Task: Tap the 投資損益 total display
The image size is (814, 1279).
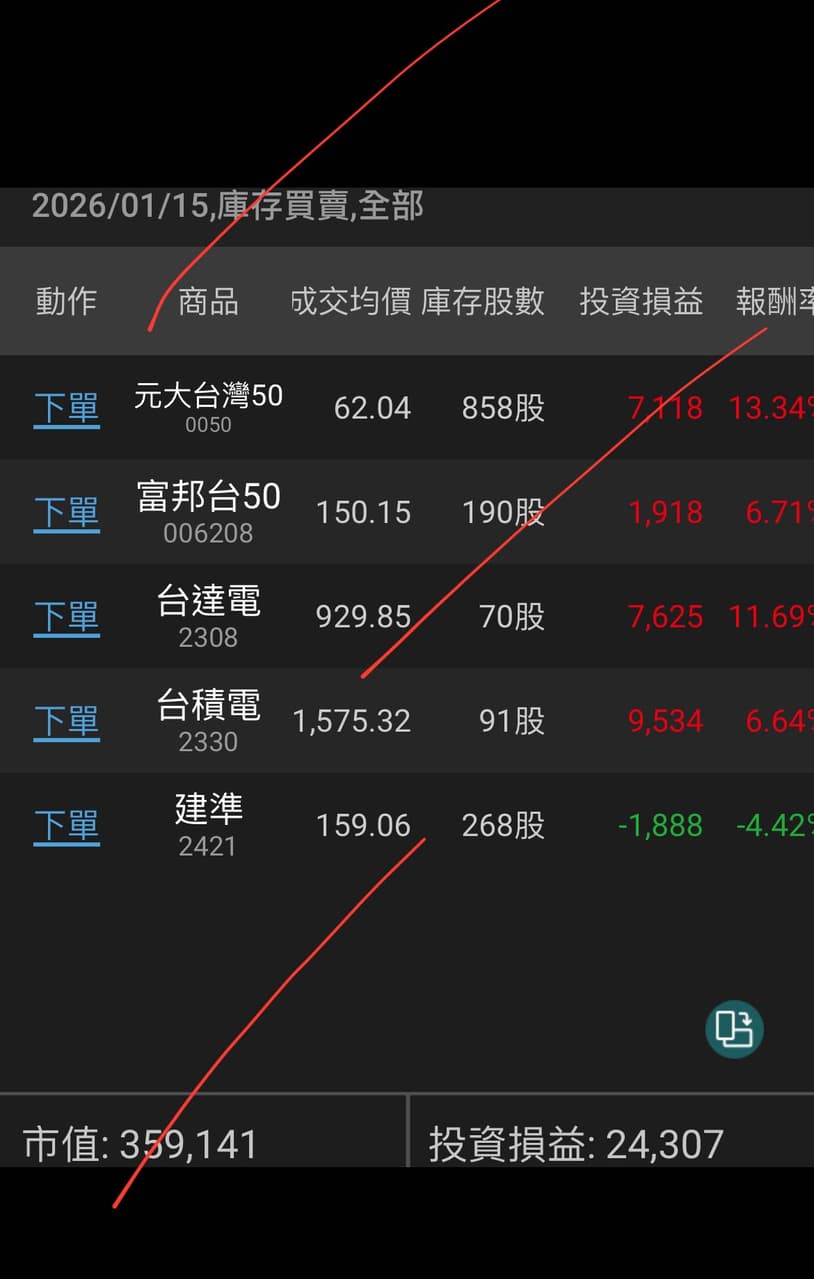Action: click(x=575, y=1141)
